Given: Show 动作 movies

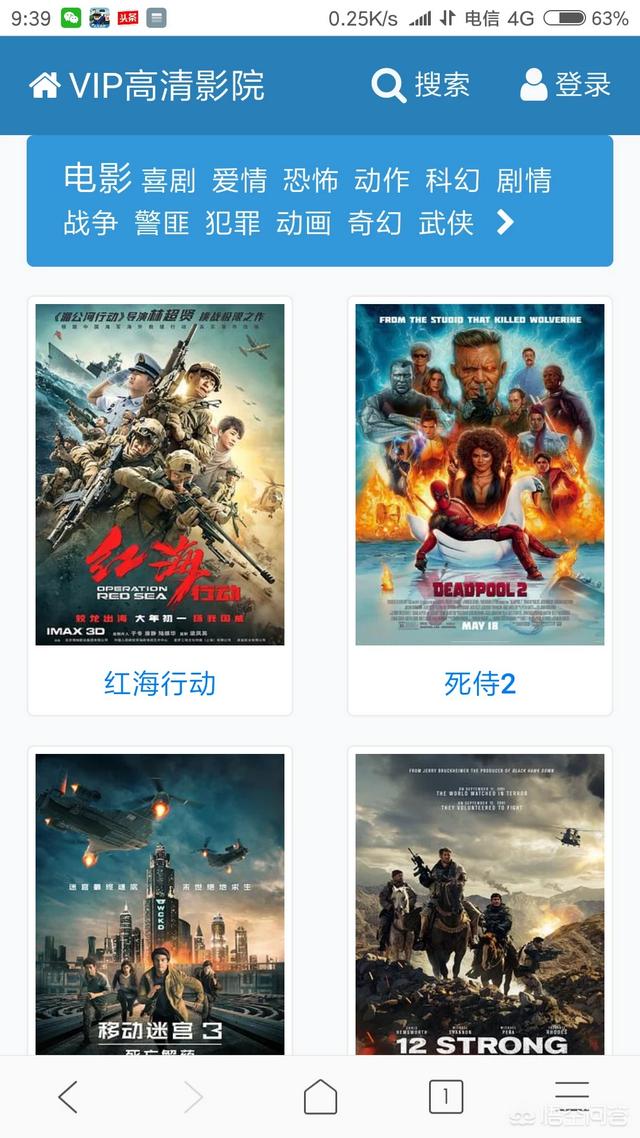Looking at the screenshot, I should pyautogui.click(x=382, y=180).
